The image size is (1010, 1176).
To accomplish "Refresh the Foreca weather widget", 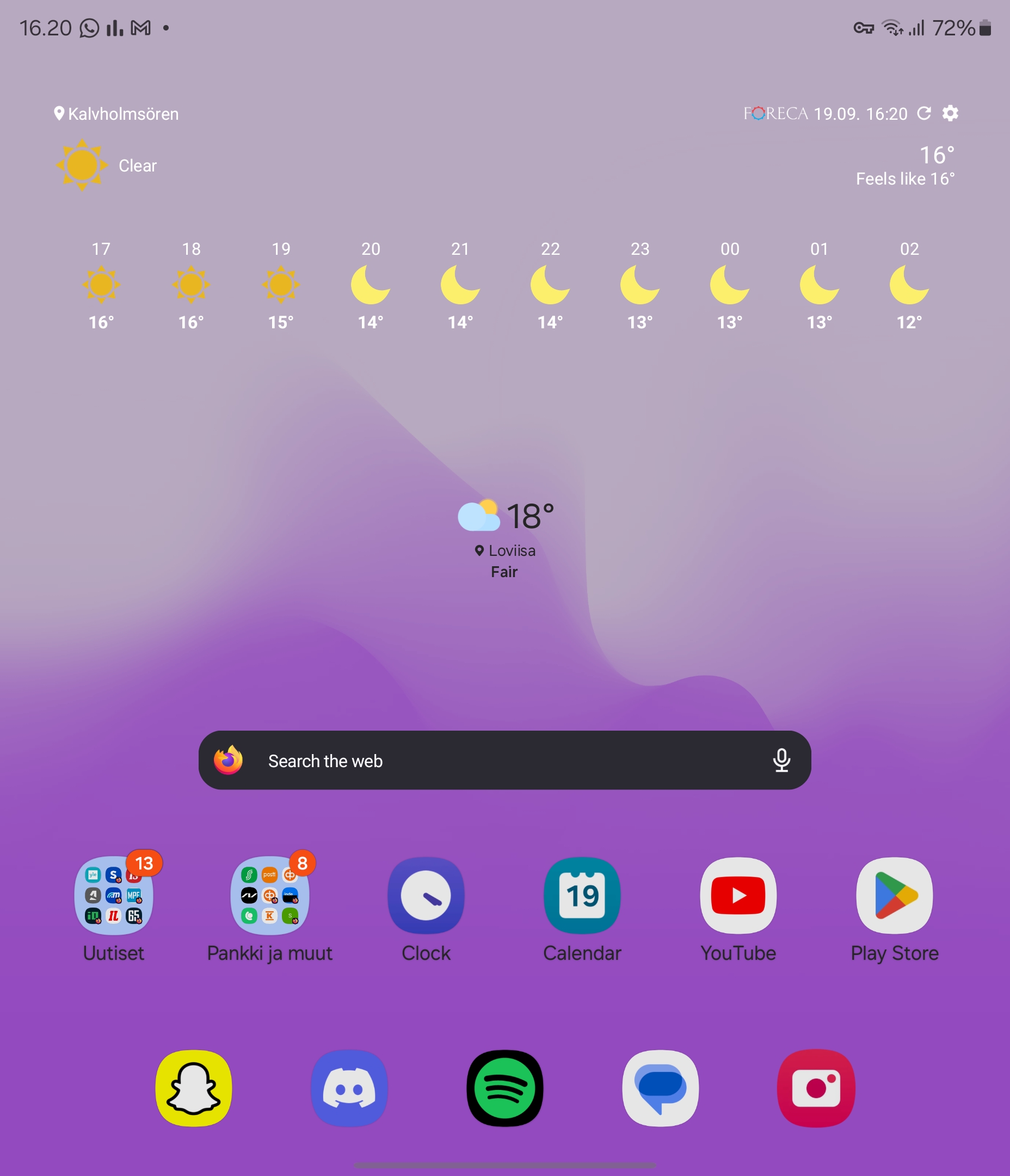I will (x=924, y=113).
